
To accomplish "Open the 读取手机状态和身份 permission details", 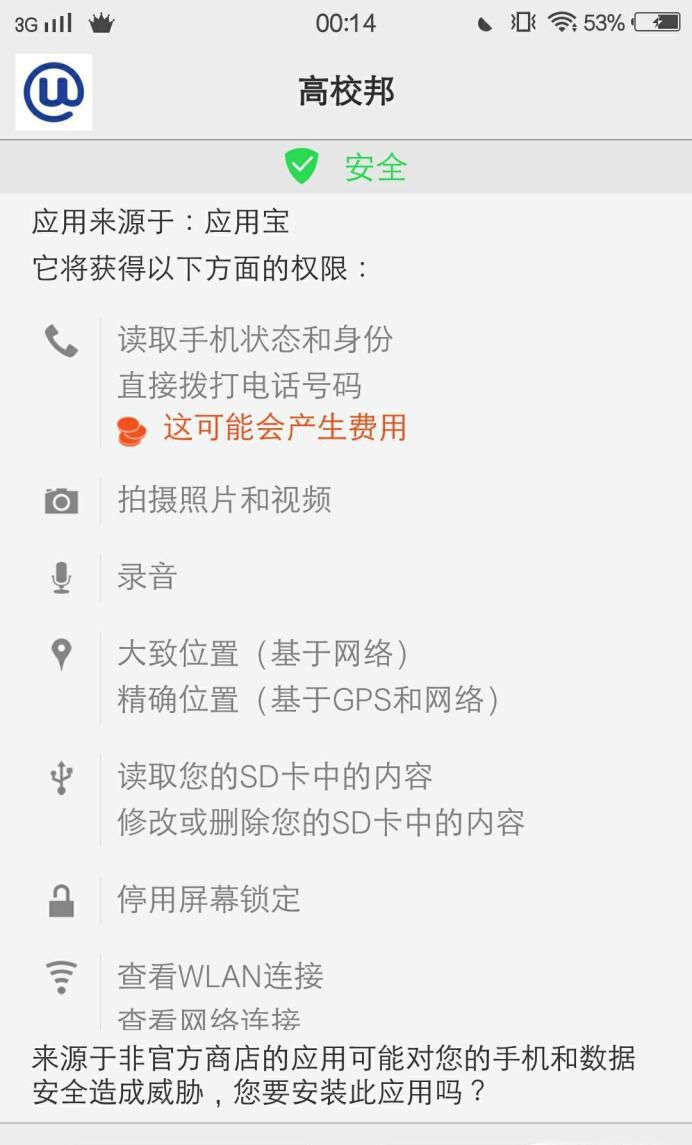I will pos(255,340).
